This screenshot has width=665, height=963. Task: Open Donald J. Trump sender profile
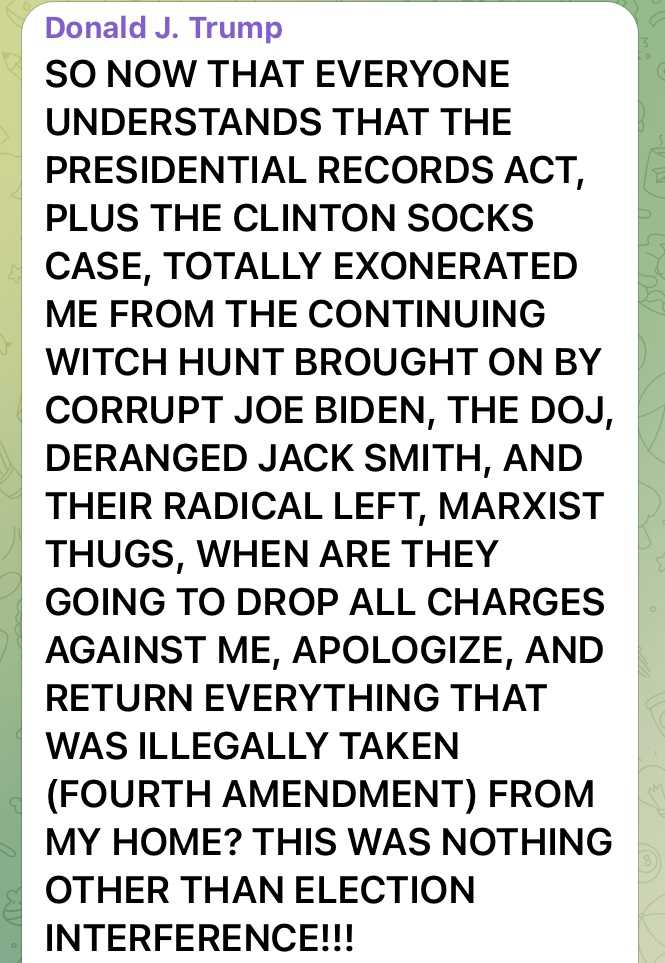coord(164,27)
